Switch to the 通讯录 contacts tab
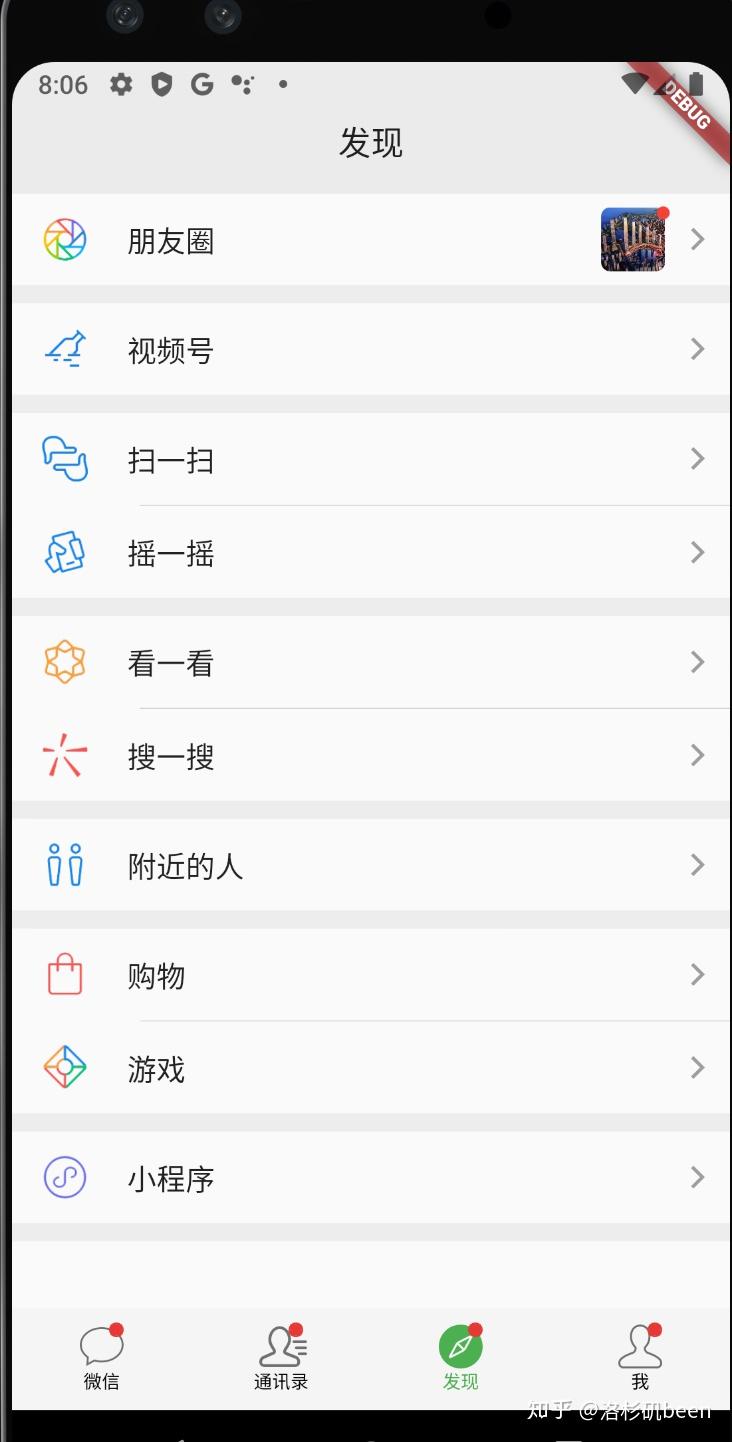 click(x=281, y=1358)
